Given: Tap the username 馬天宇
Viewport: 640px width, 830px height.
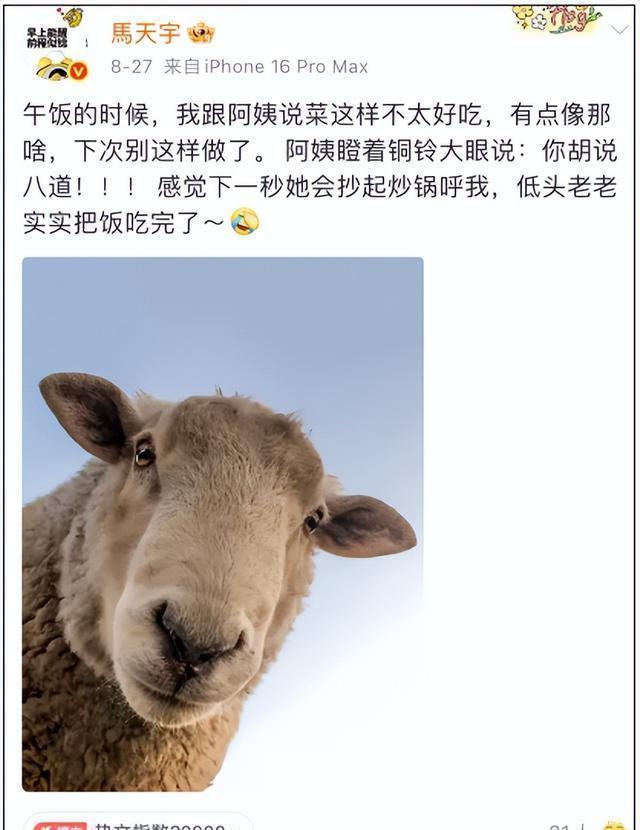Looking at the screenshot, I should coord(146,32).
